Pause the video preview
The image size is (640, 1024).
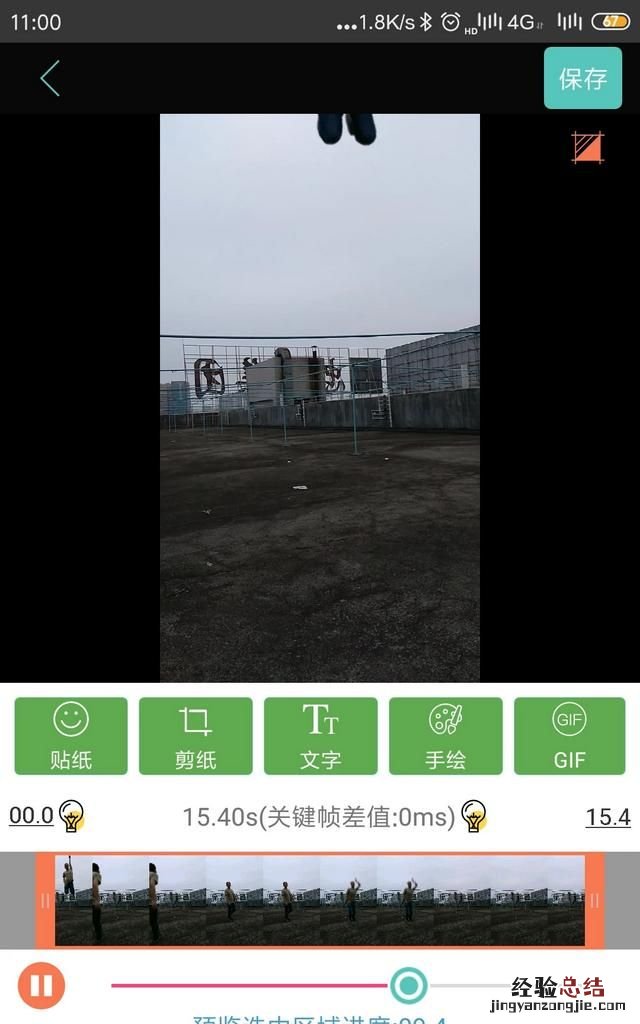[x=41, y=986]
